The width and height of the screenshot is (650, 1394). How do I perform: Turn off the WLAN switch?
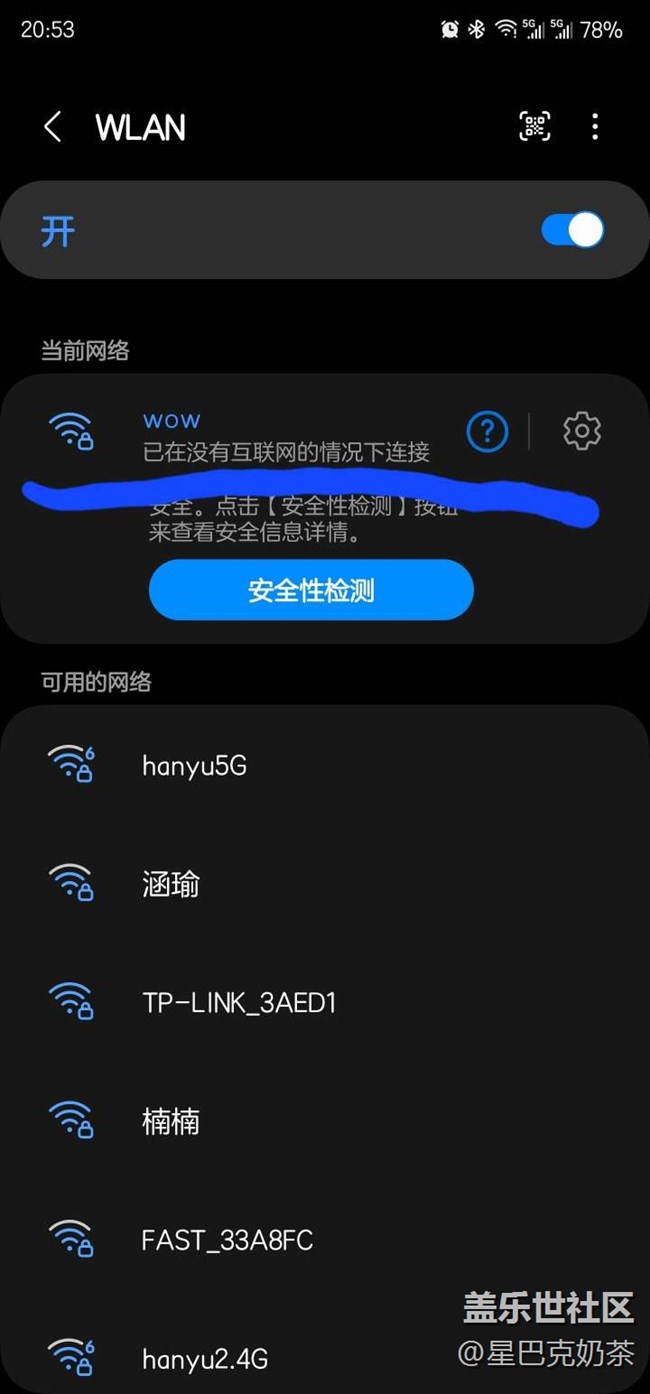click(x=572, y=230)
